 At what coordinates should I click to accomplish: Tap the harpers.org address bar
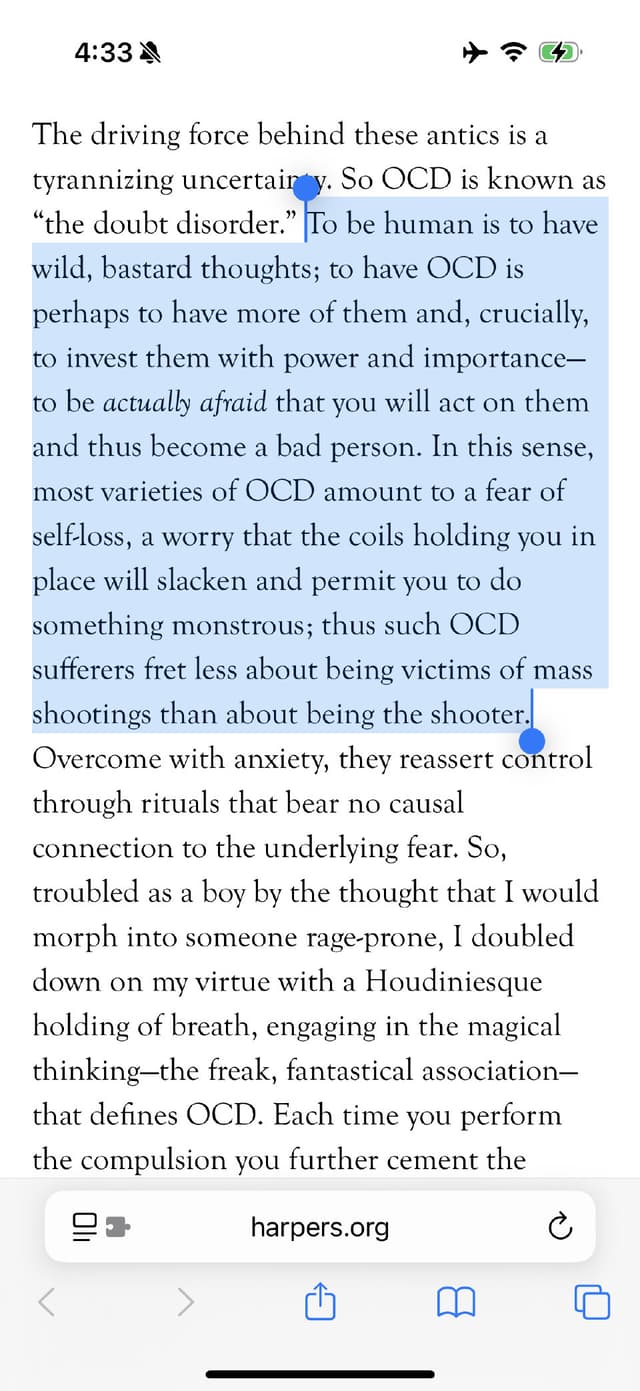[320, 1226]
